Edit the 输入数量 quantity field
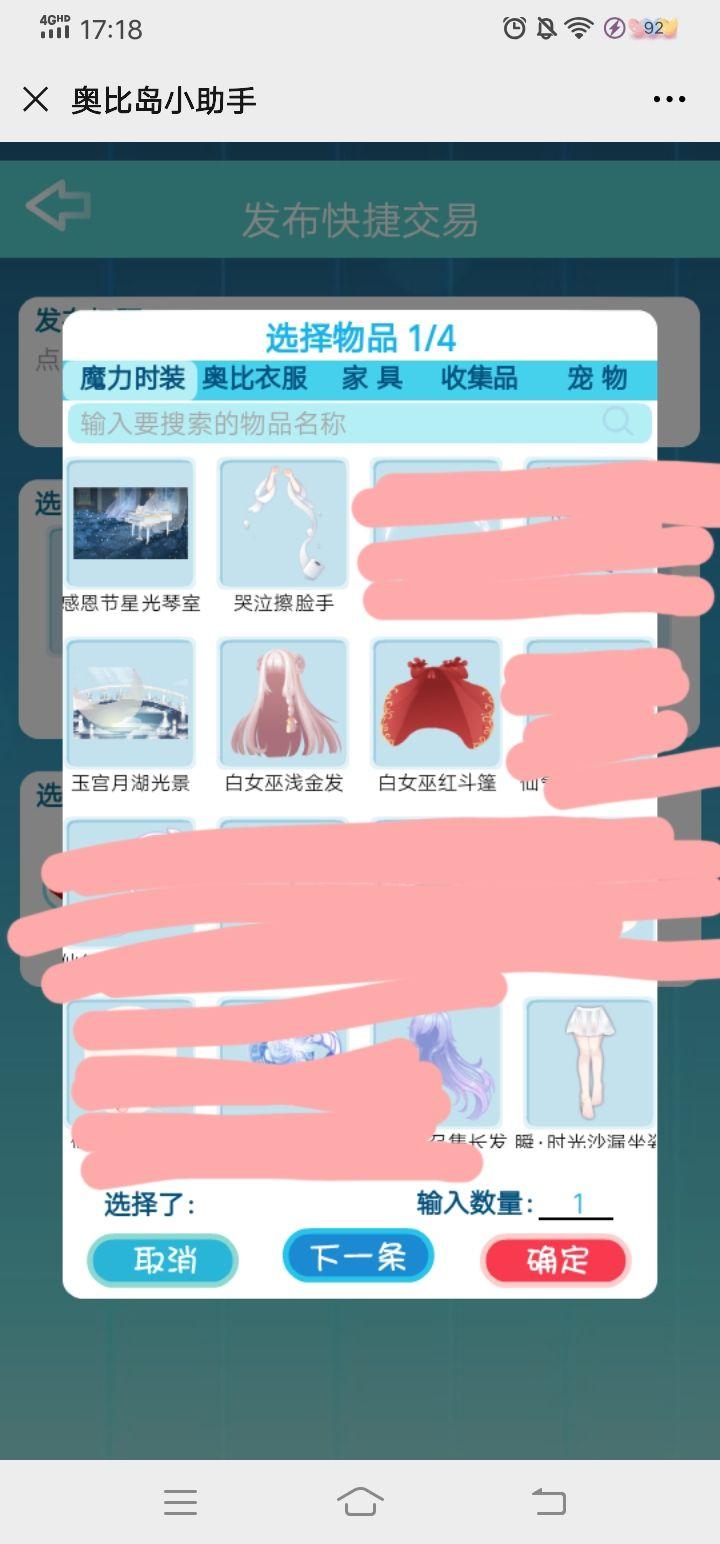This screenshot has height=1544, width=720. tap(577, 1204)
